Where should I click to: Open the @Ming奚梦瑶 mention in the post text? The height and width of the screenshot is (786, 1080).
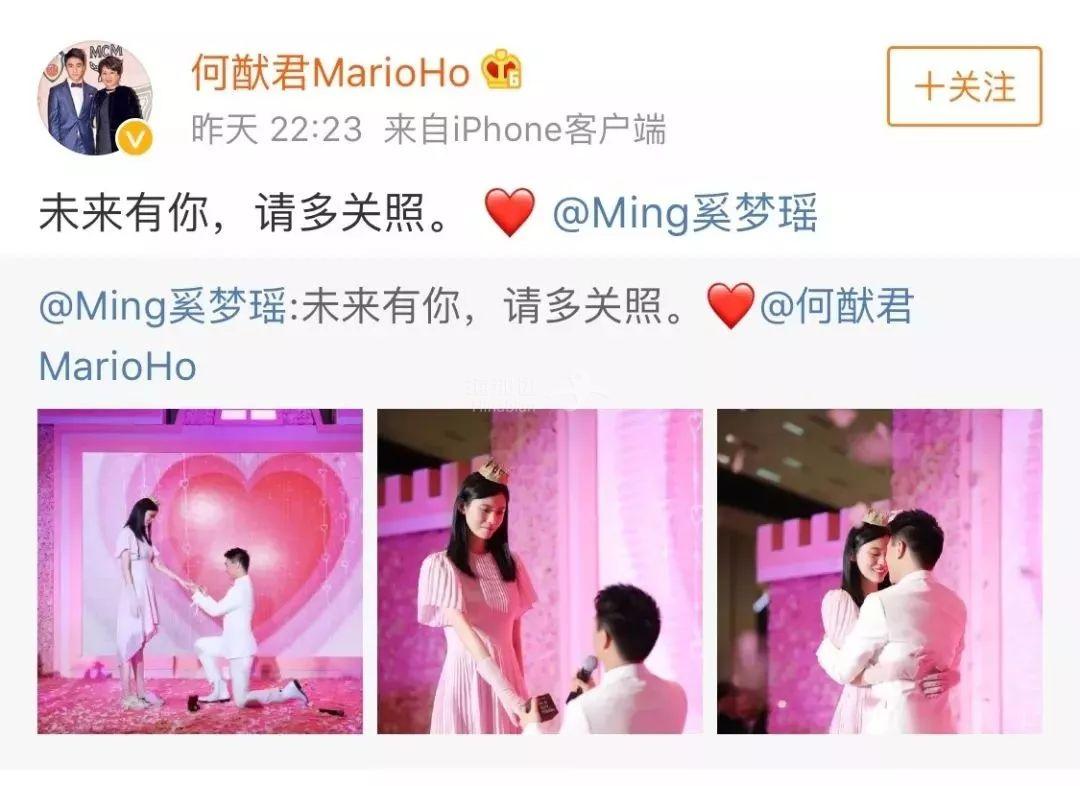[x=684, y=214]
